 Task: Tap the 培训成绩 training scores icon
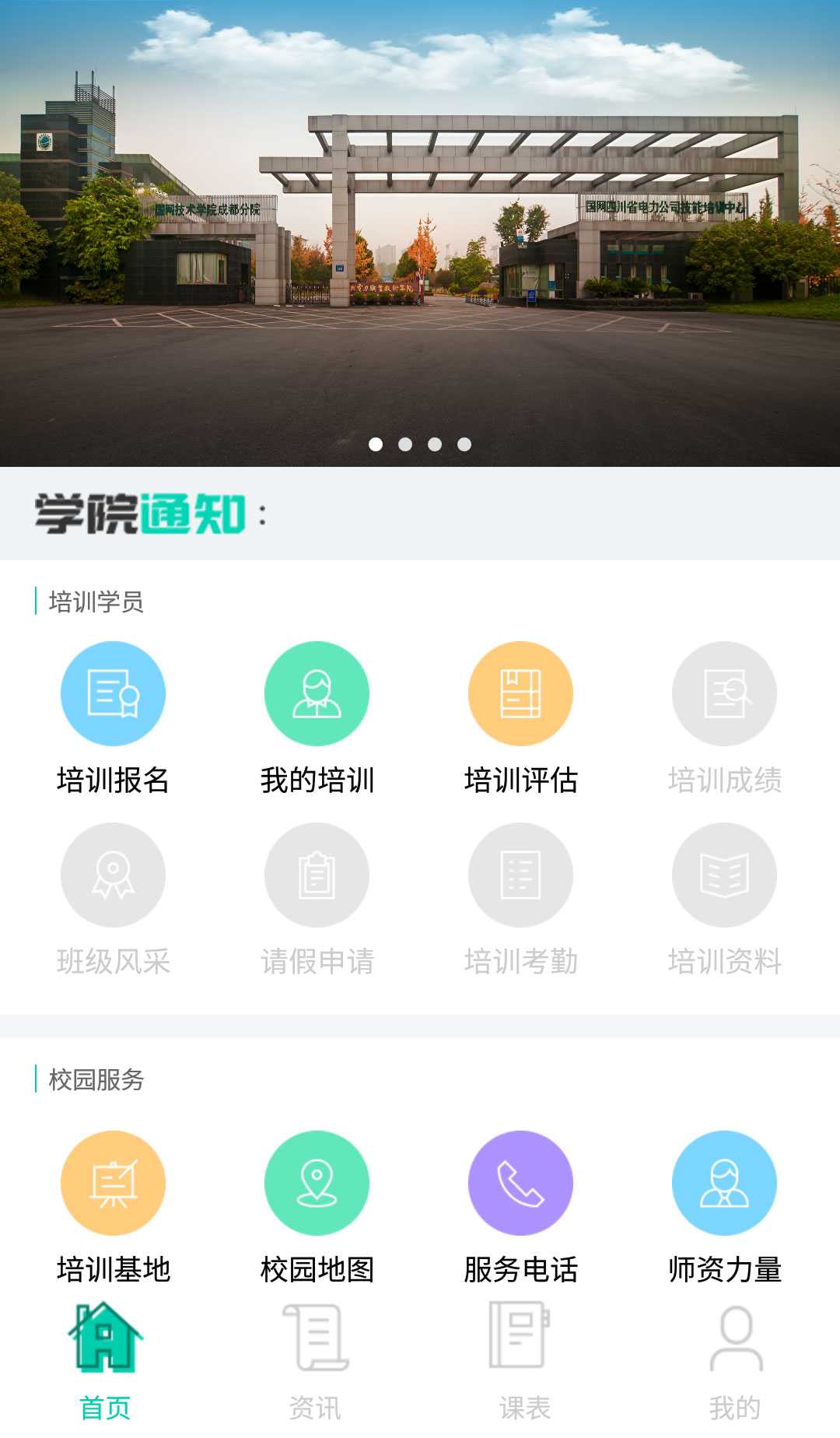pos(724,694)
